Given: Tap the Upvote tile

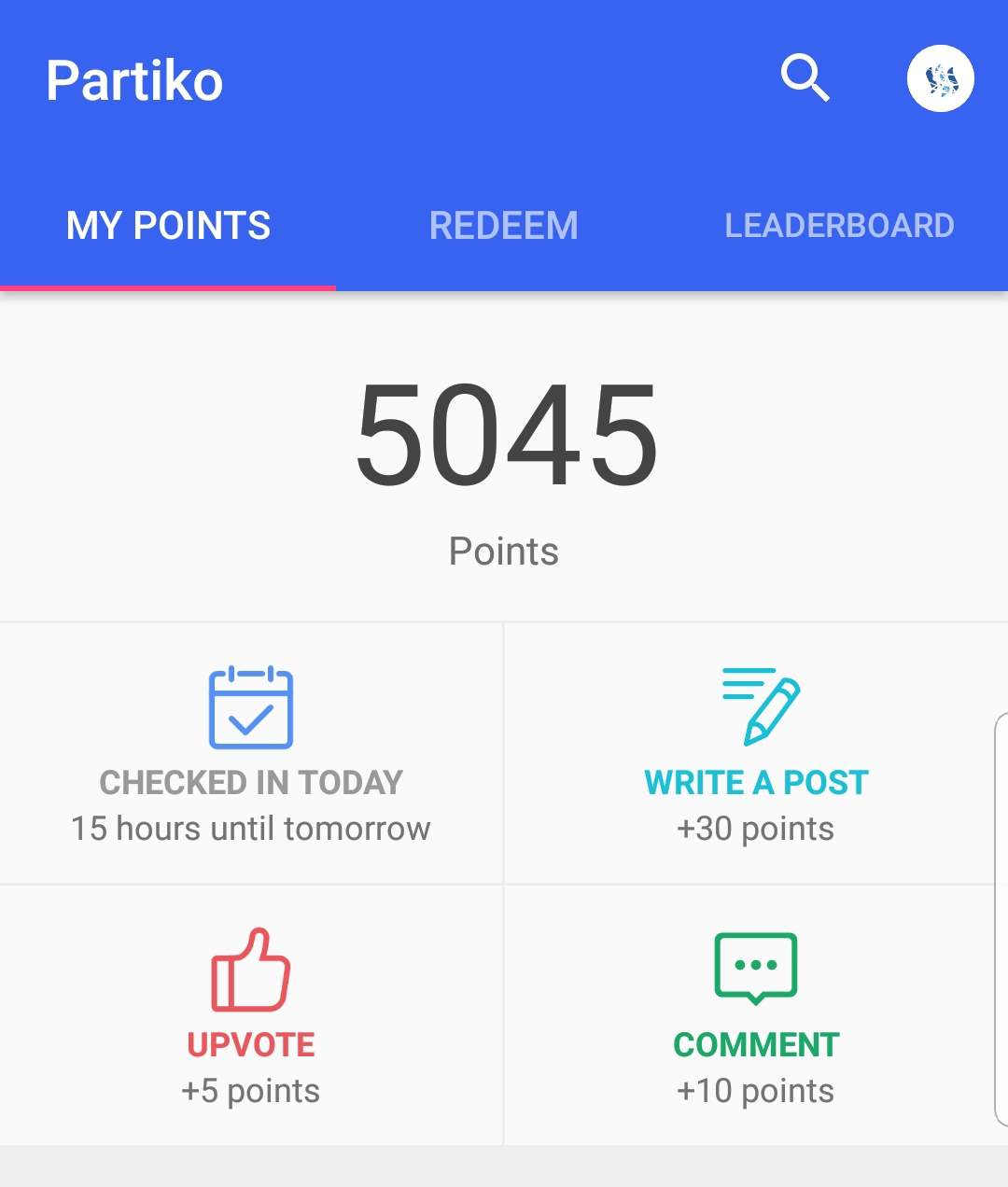Looking at the screenshot, I should [250, 1015].
